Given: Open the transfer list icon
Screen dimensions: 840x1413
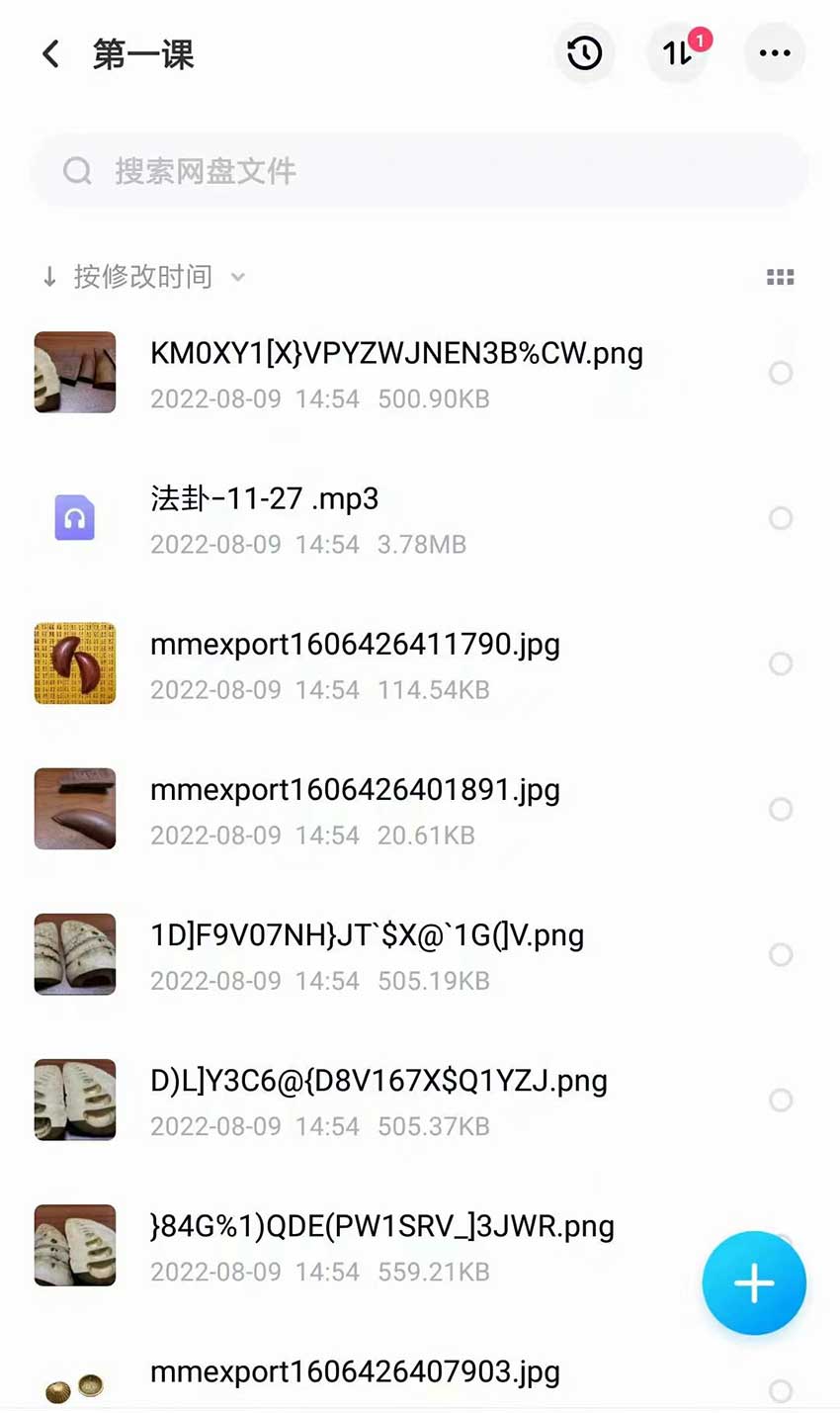Looking at the screenshot, I should click(678, 53).
